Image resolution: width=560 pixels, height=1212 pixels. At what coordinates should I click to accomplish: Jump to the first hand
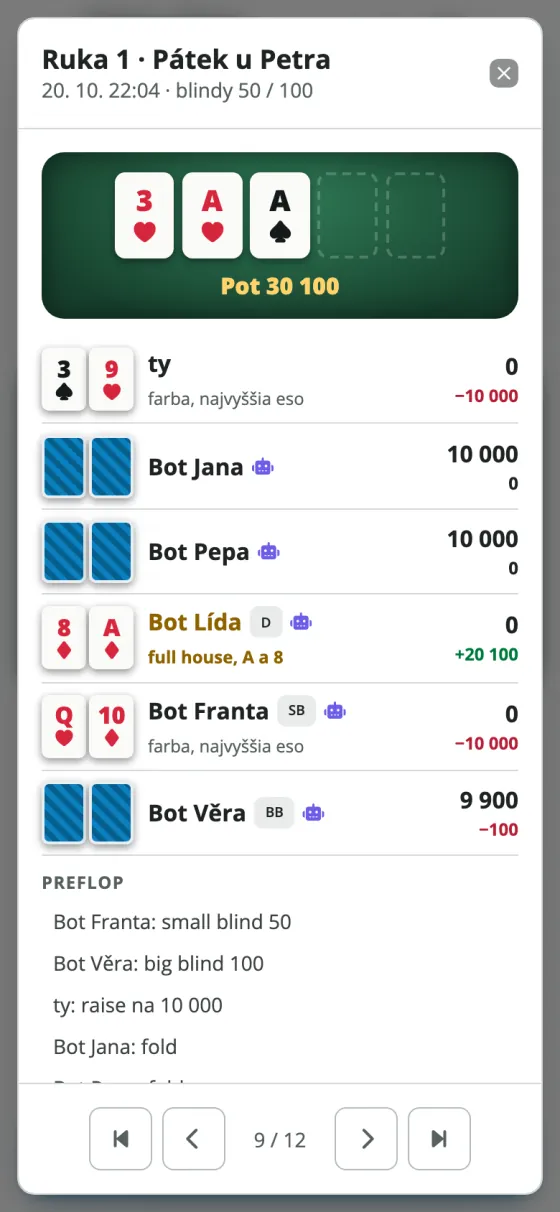121,1139
